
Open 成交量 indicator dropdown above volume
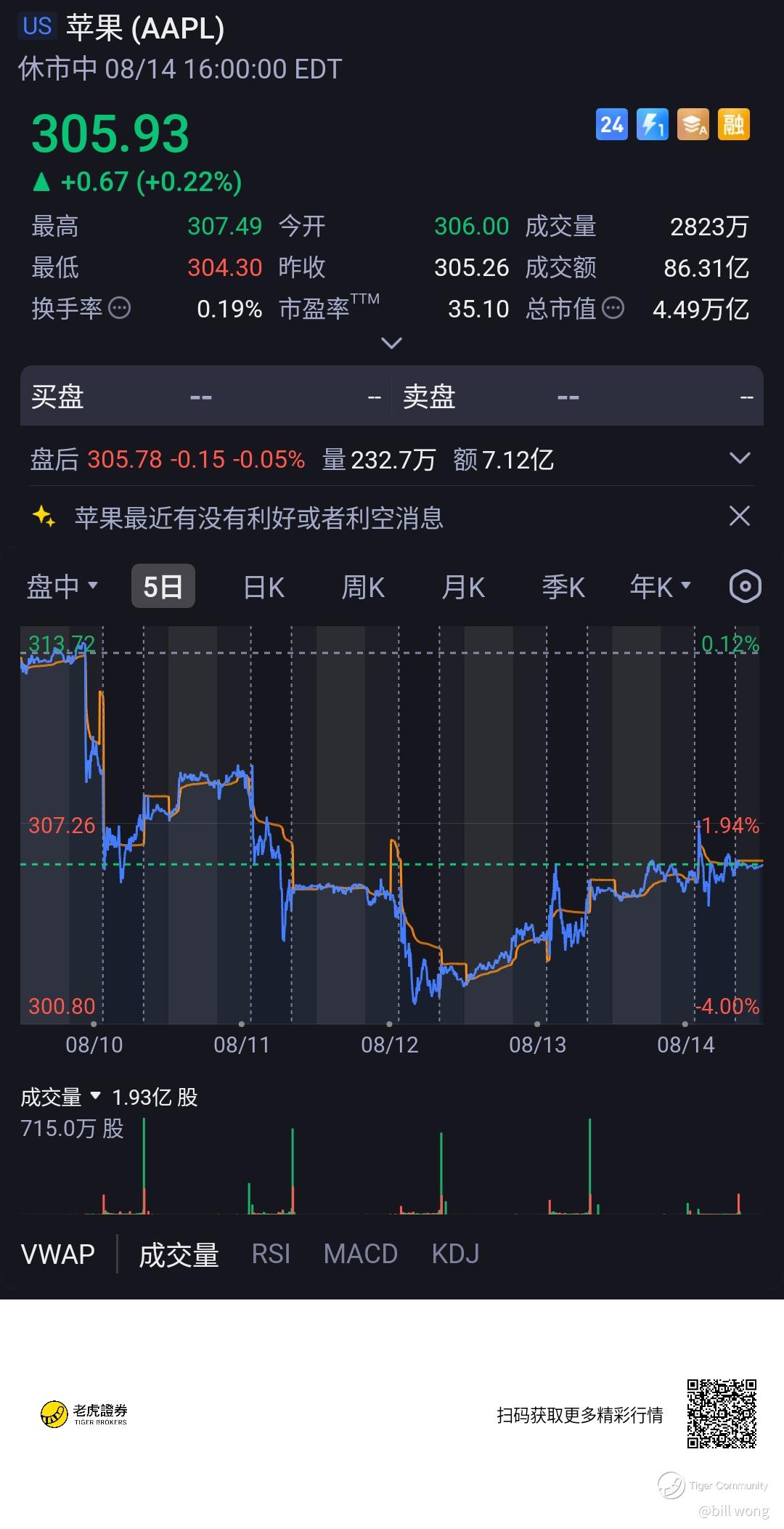pos(61,1097)
